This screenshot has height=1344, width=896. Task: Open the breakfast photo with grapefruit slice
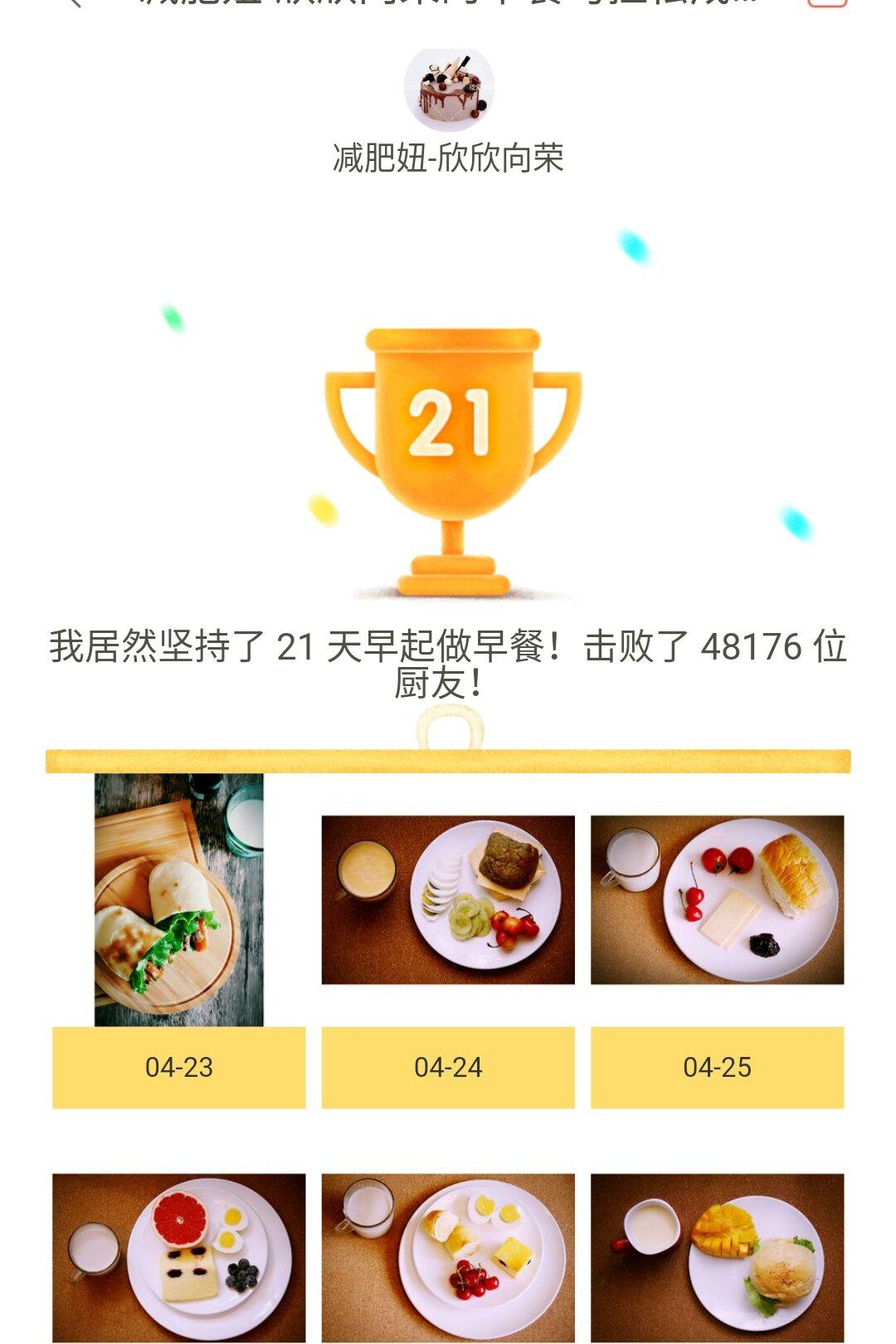179,1257
